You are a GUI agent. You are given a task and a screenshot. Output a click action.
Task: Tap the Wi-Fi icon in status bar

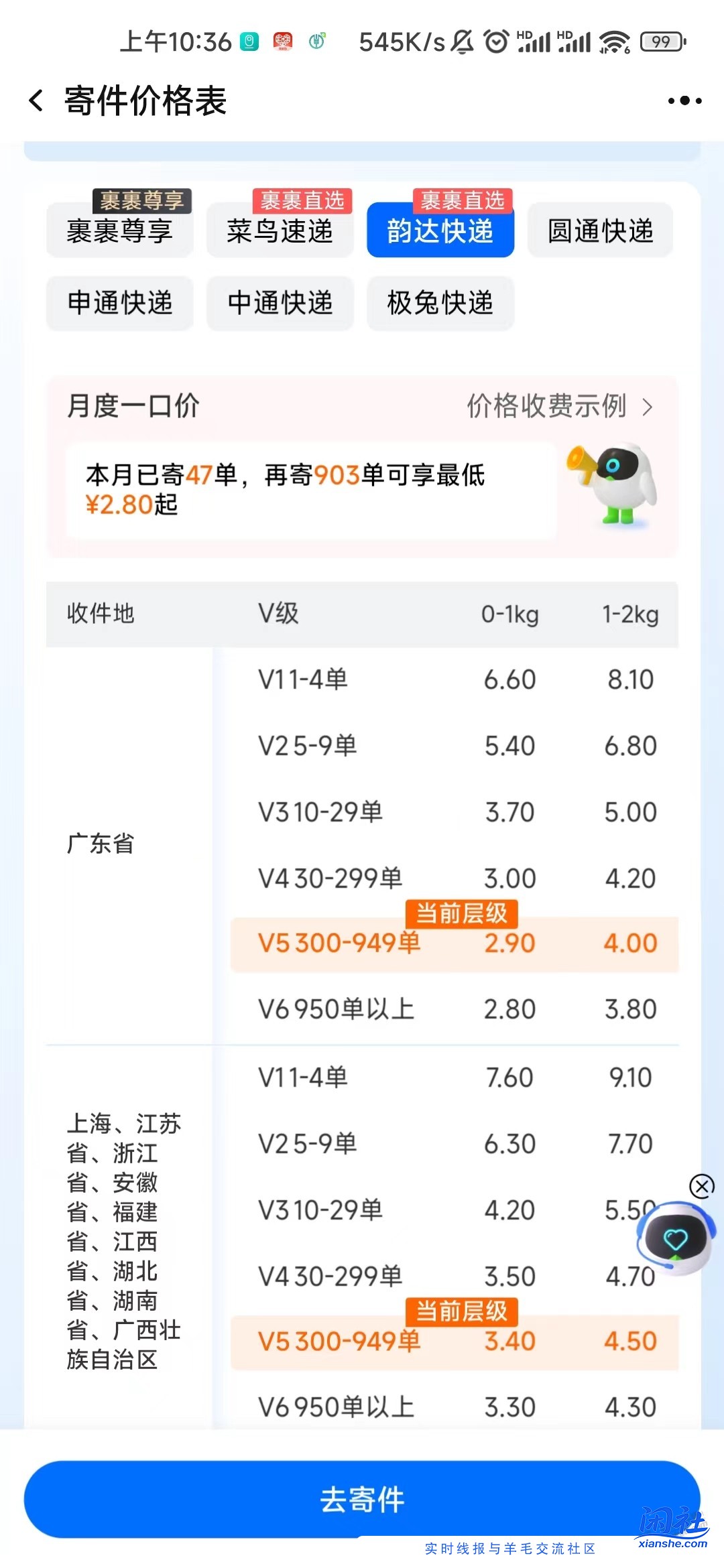[x=614, y=42]
